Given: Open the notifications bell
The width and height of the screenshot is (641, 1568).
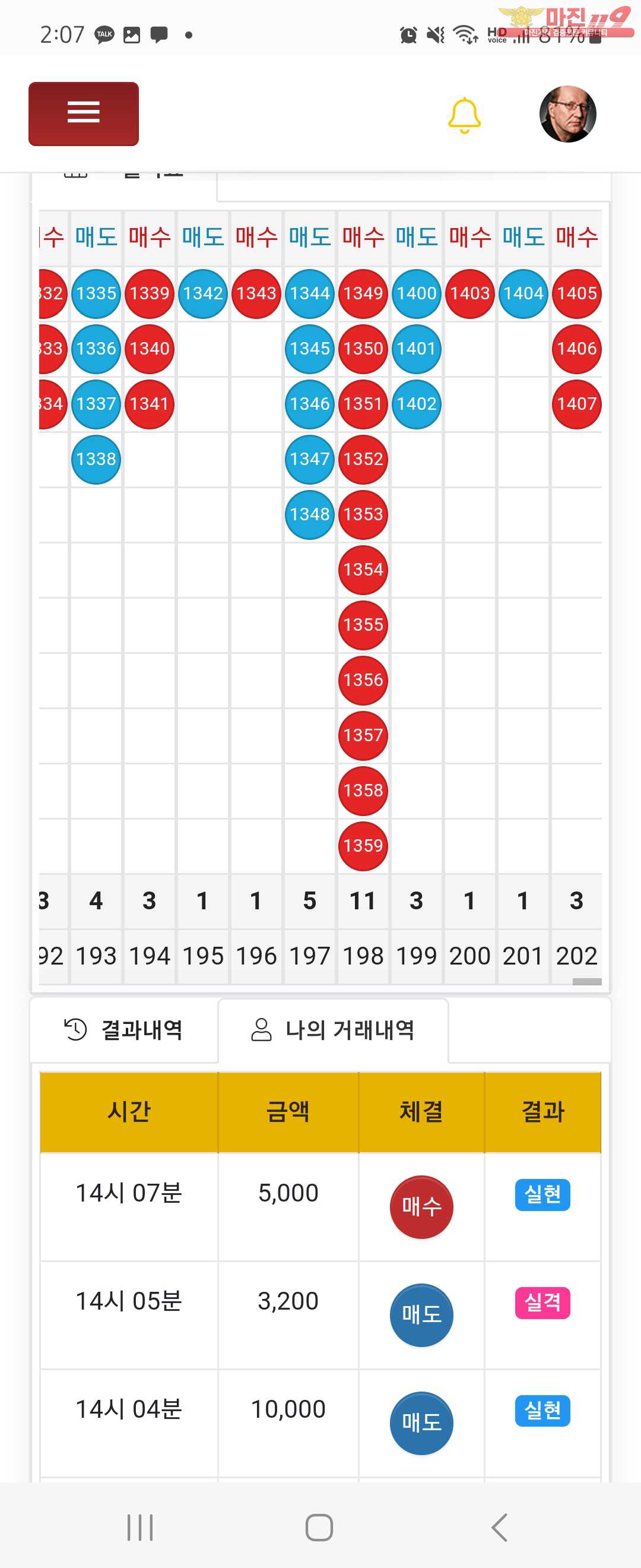Looking at the screenshot, I should tap(464, 115).
